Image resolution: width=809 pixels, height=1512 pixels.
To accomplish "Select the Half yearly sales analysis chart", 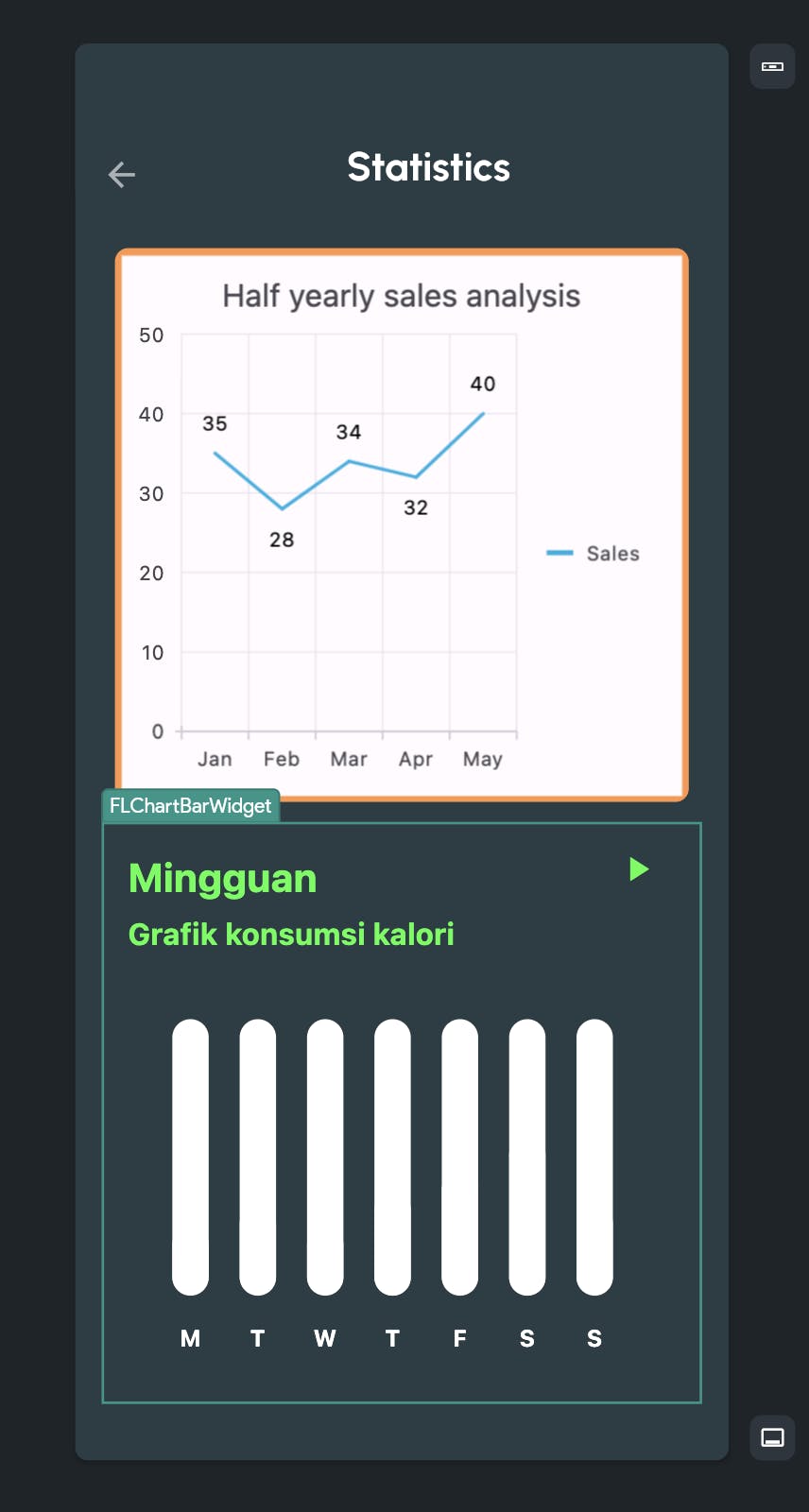I will 401,524.
